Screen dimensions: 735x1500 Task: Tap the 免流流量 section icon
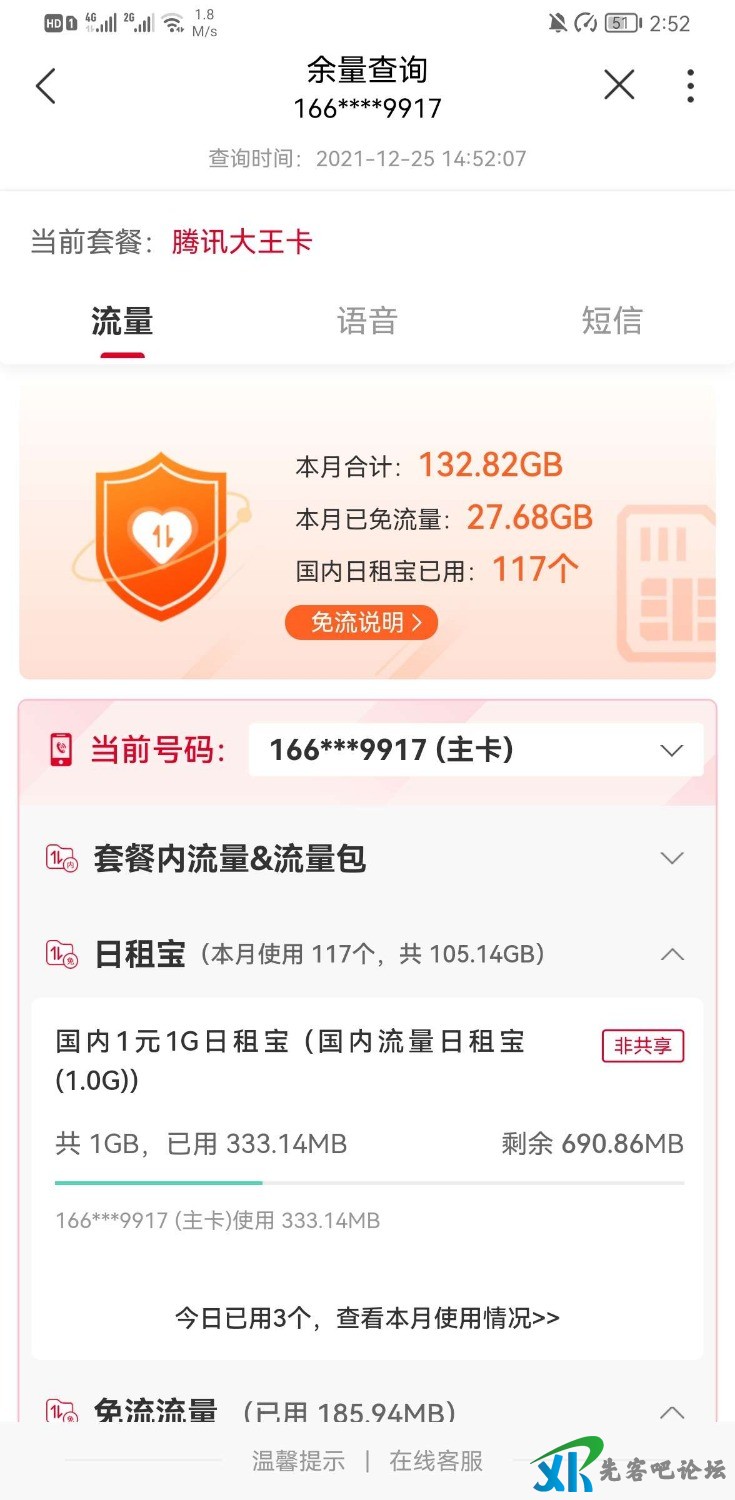click(x=62, y=1412)
